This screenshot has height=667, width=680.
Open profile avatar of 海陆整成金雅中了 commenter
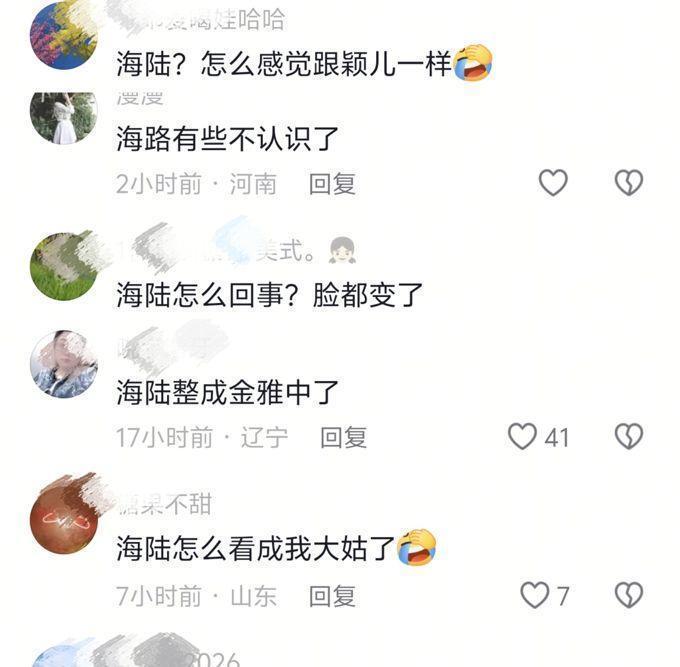[64, 364]
